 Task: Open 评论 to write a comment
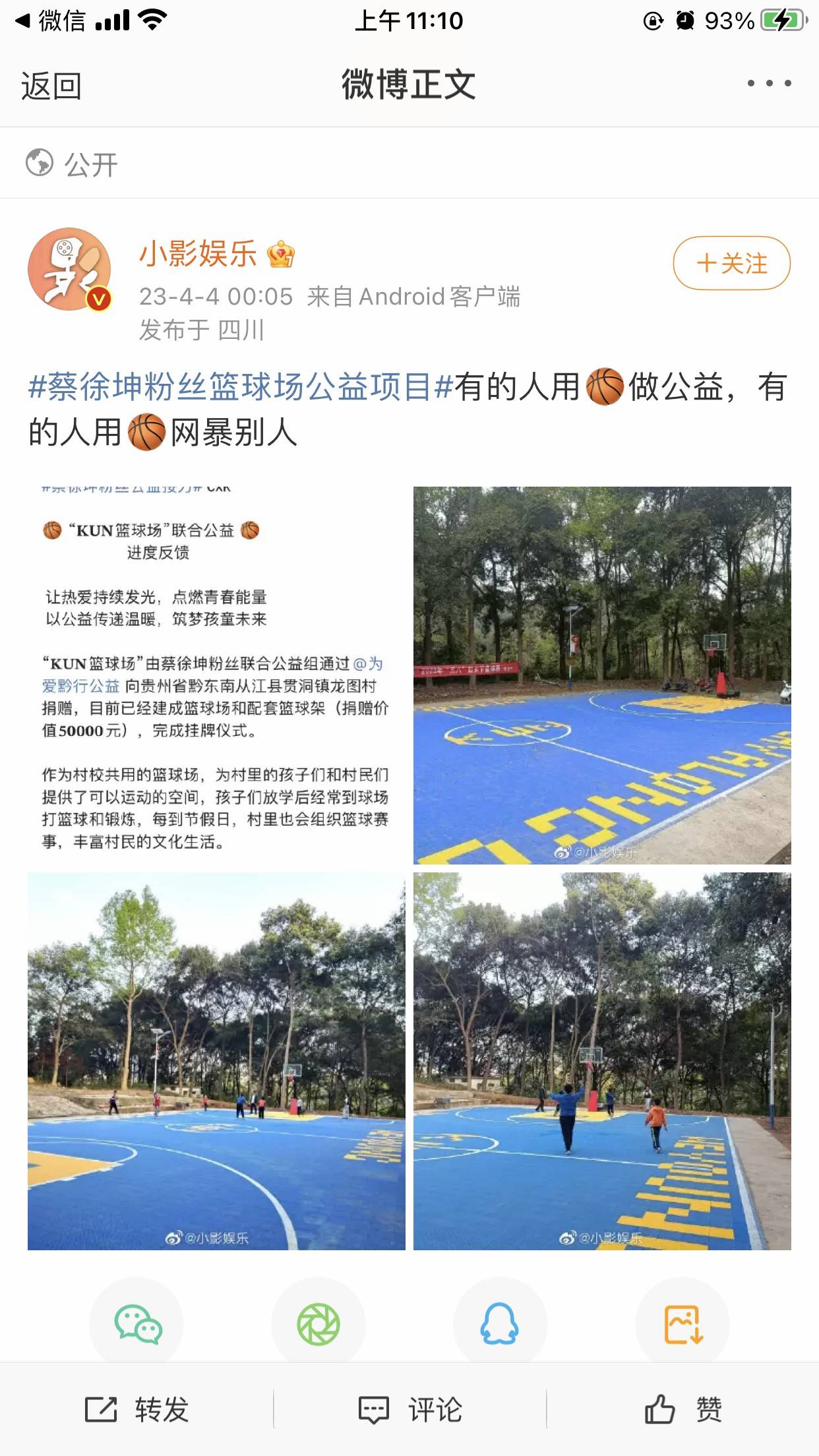(x=409, y=1410)
